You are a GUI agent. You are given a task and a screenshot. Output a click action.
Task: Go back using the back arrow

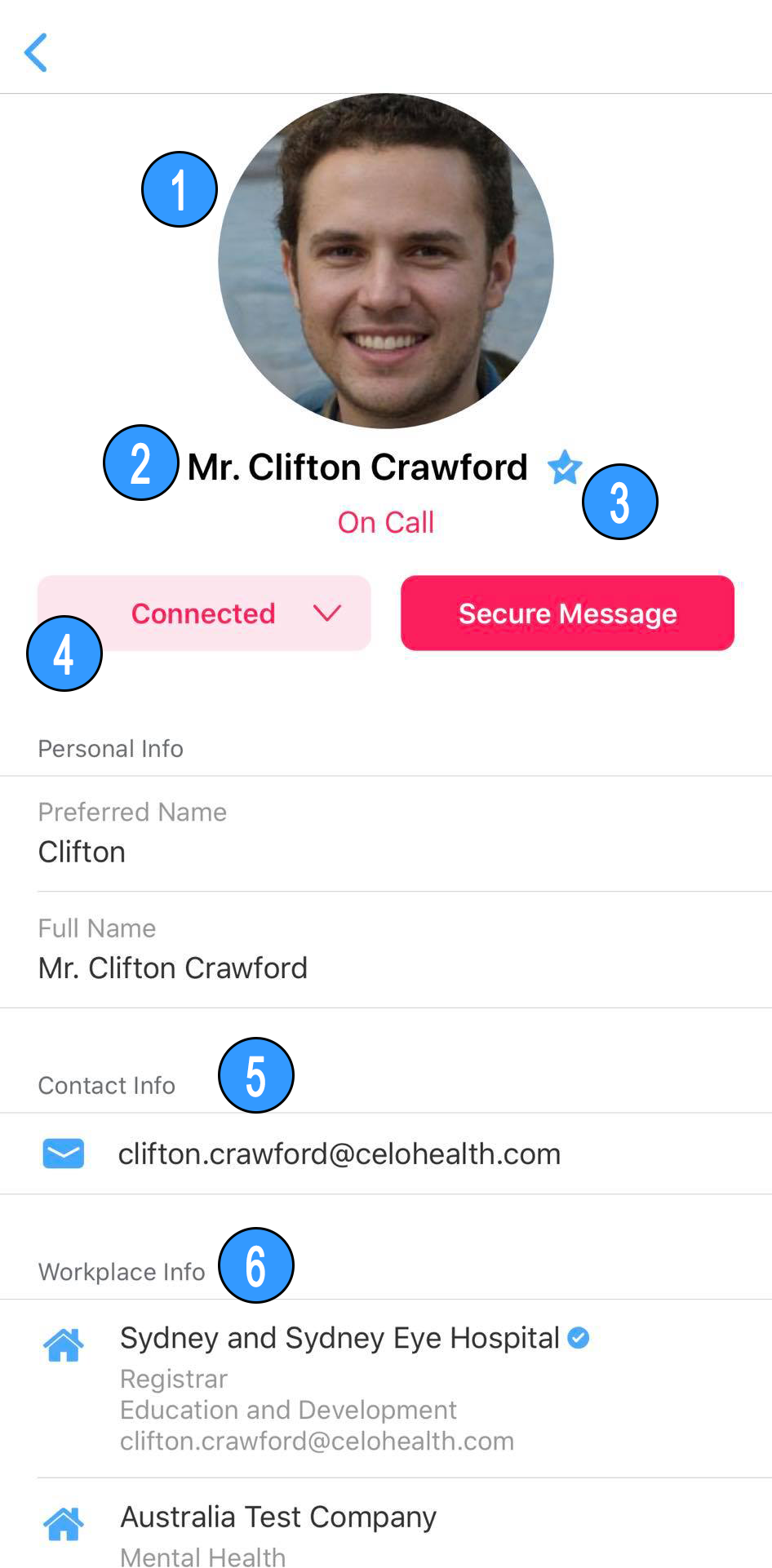pyautogui.click(x=36, y=53)
